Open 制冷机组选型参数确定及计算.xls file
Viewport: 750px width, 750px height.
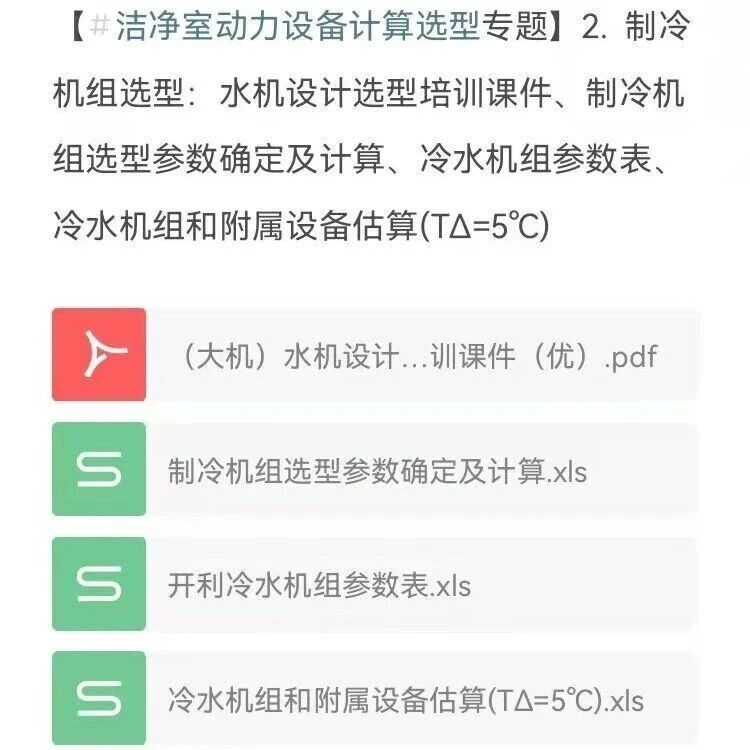375,469
